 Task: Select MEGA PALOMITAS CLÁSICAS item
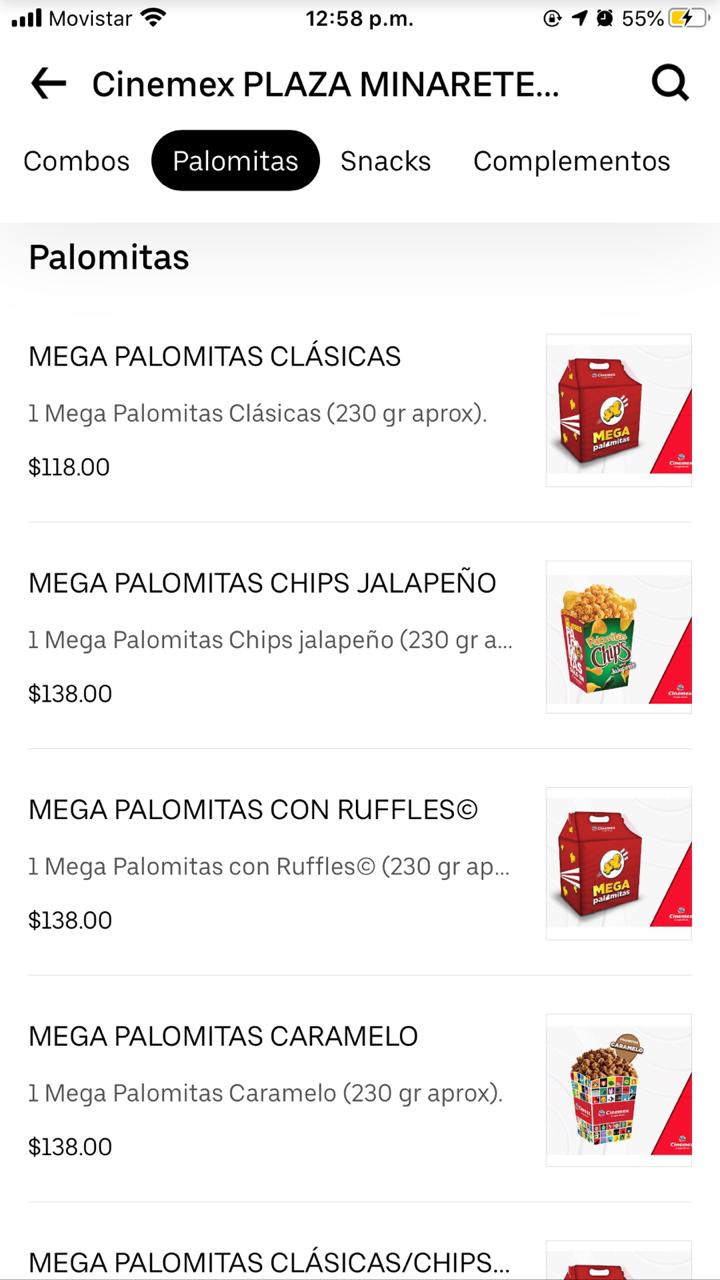[215, 356]
